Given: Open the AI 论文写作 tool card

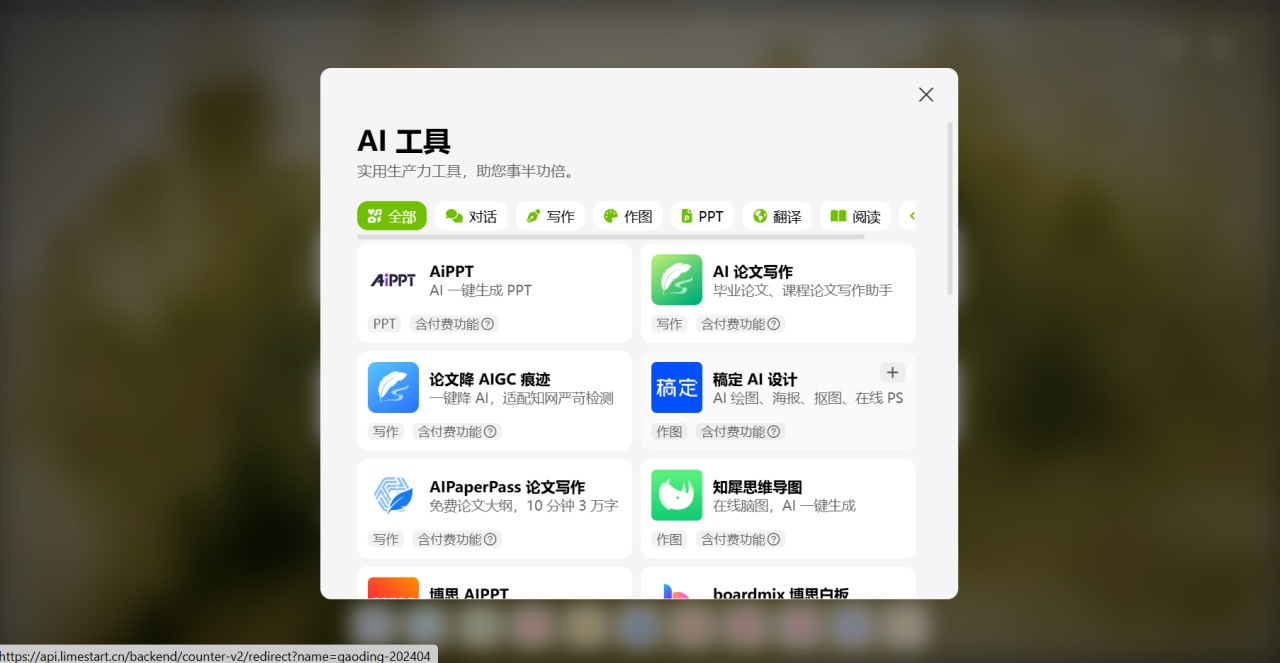Looking at the screenshot, I should pyautogui.click(x=778, y=282).
